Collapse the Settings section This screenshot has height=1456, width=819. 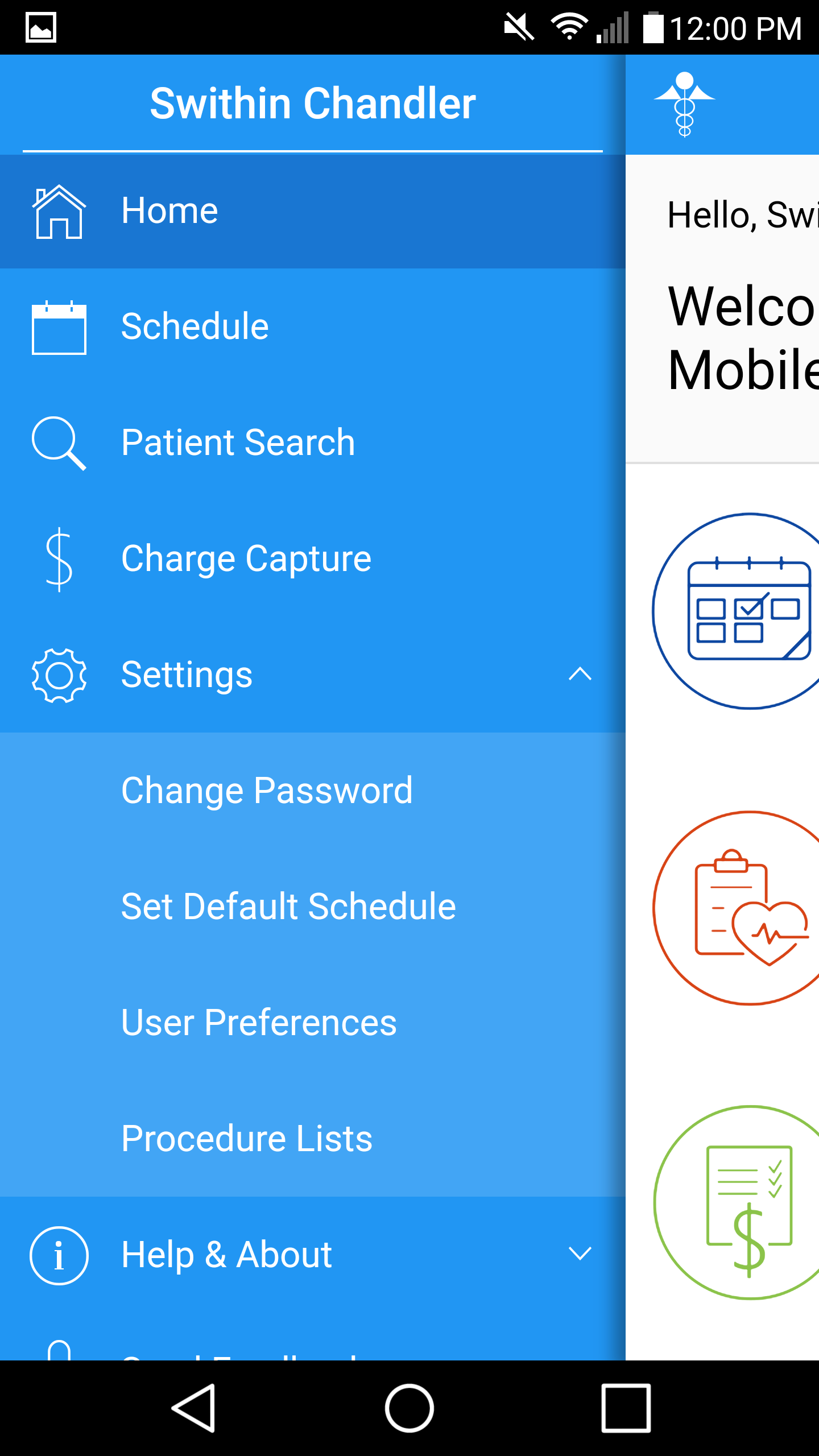580,675
